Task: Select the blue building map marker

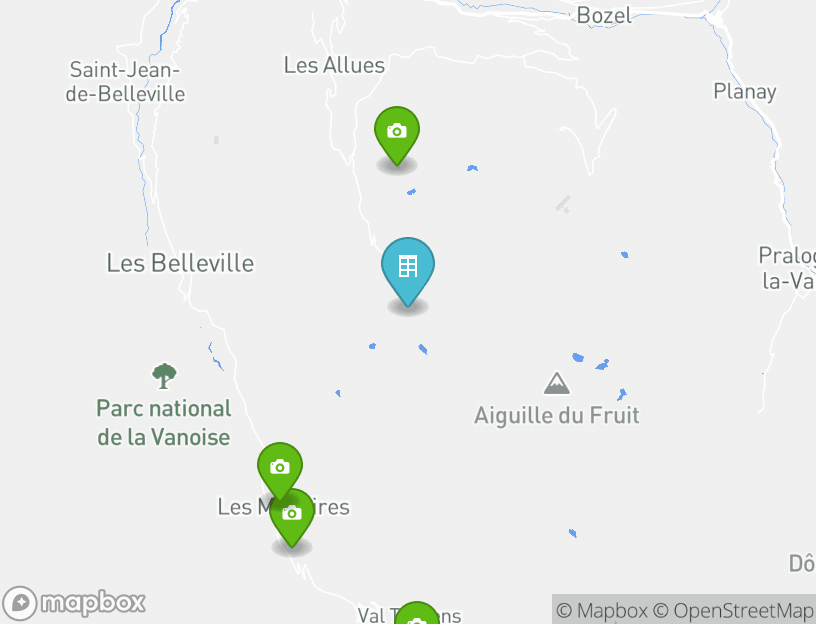Action: pyautogui.click(x=408, y=268)
